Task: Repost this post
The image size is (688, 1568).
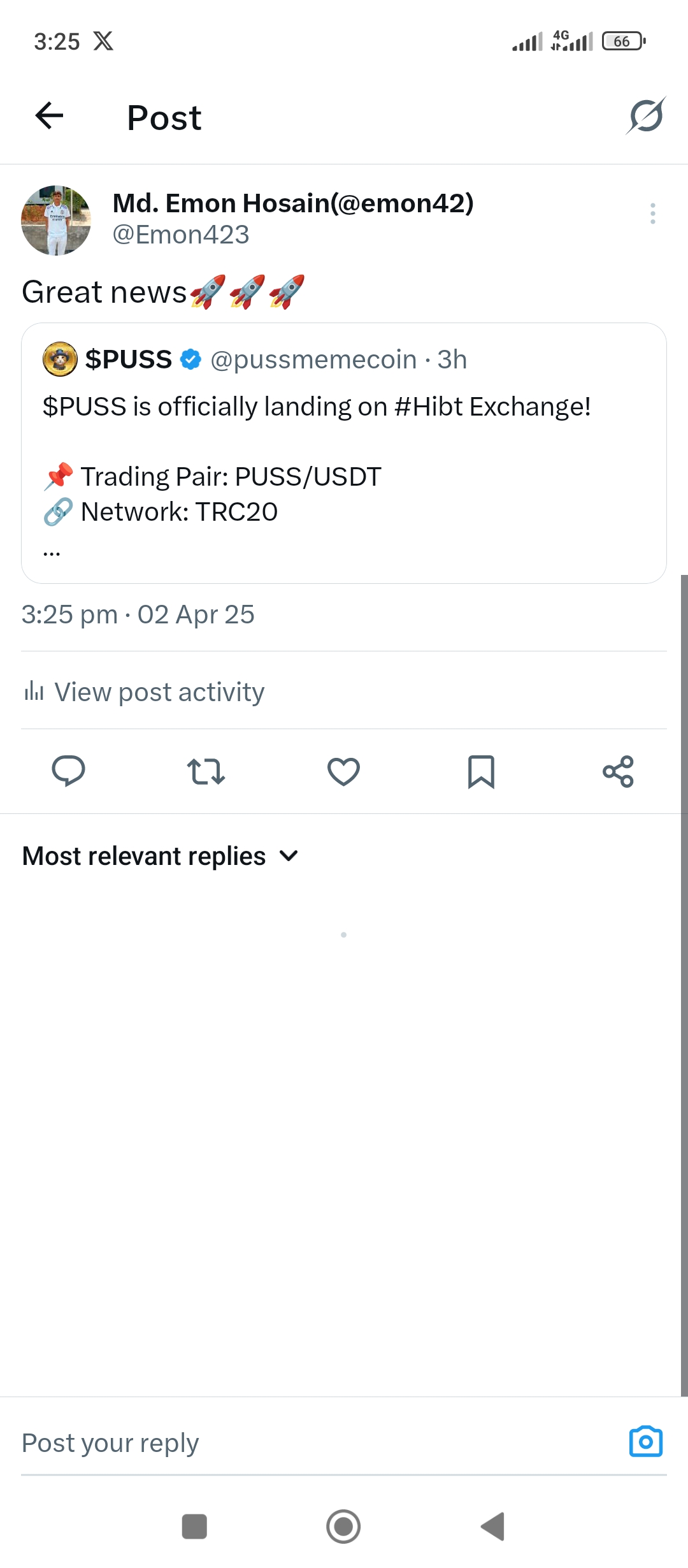Action: pos(206,771)
